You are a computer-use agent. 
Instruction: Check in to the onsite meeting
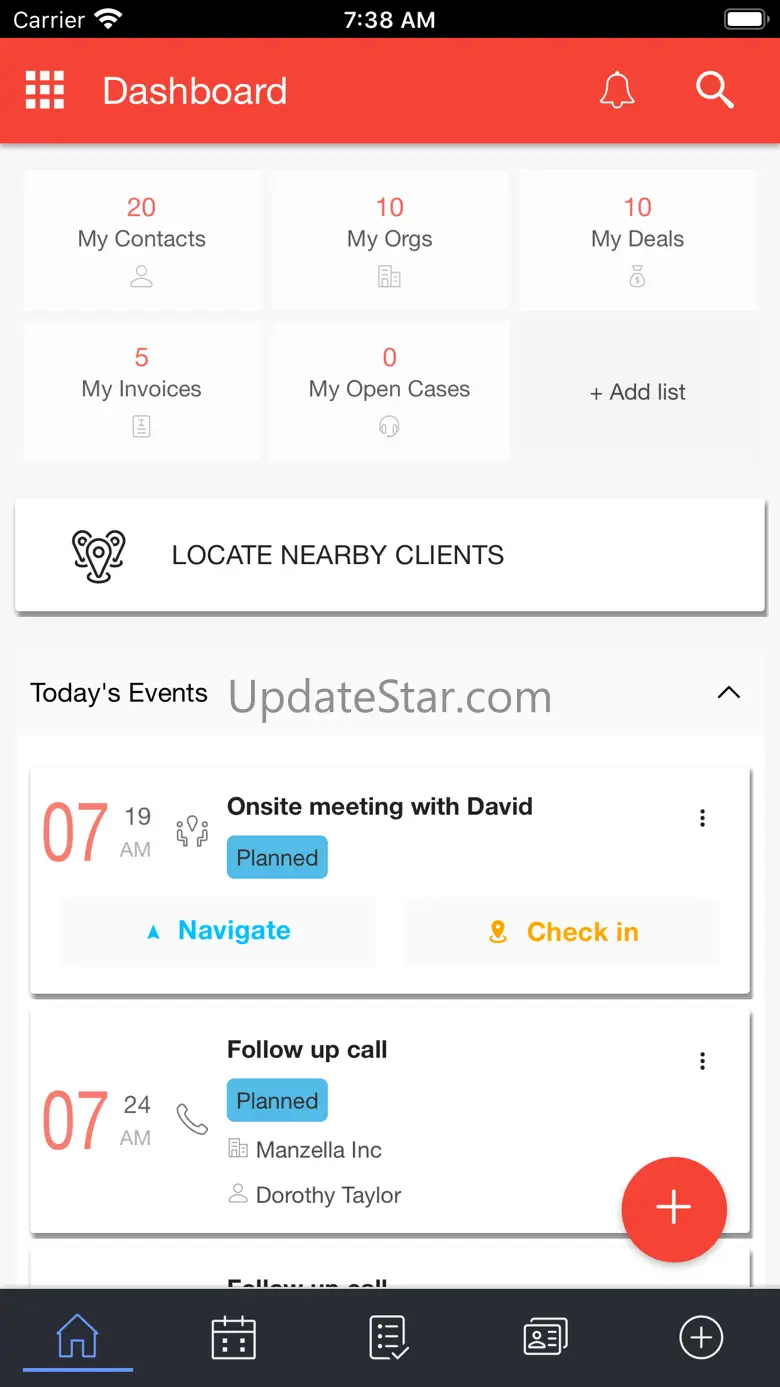coord(562,932)
